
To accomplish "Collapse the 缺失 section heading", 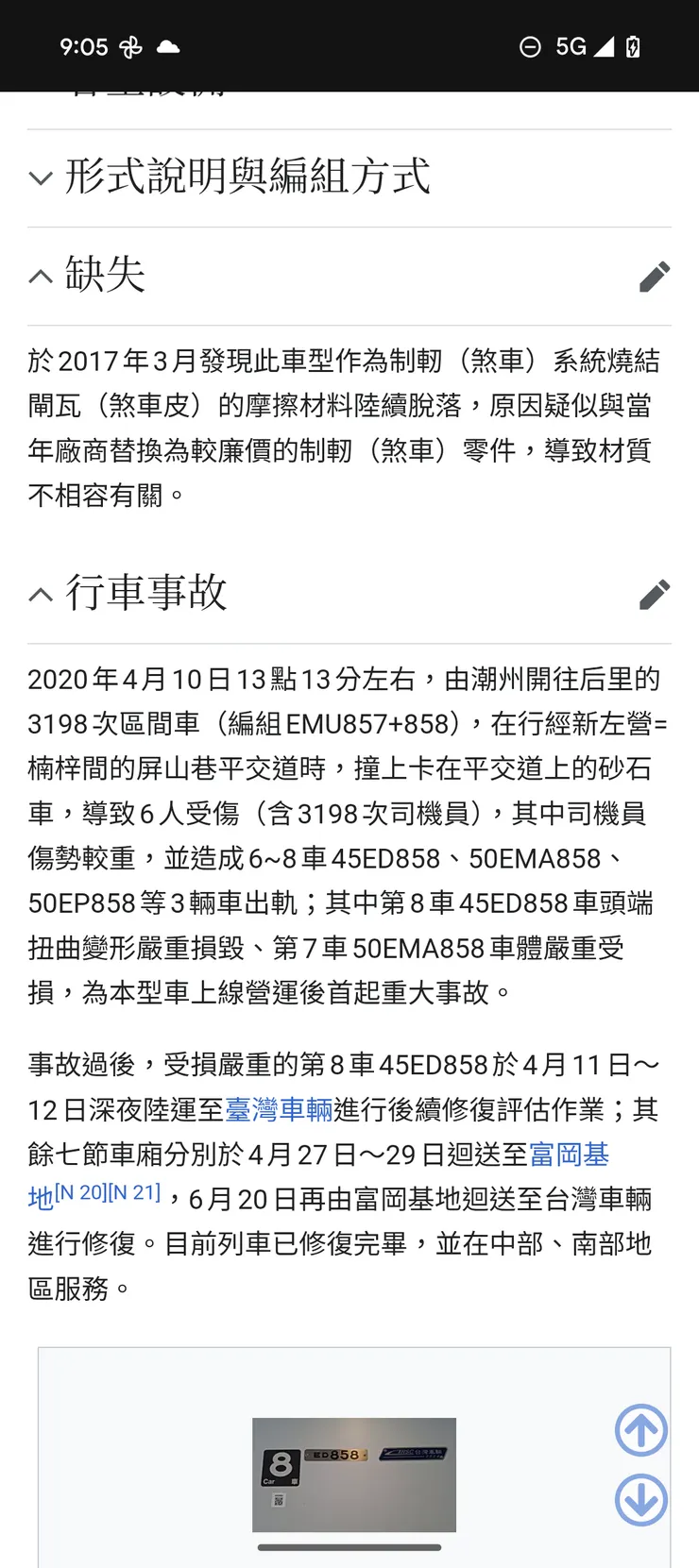I will 106,277.
